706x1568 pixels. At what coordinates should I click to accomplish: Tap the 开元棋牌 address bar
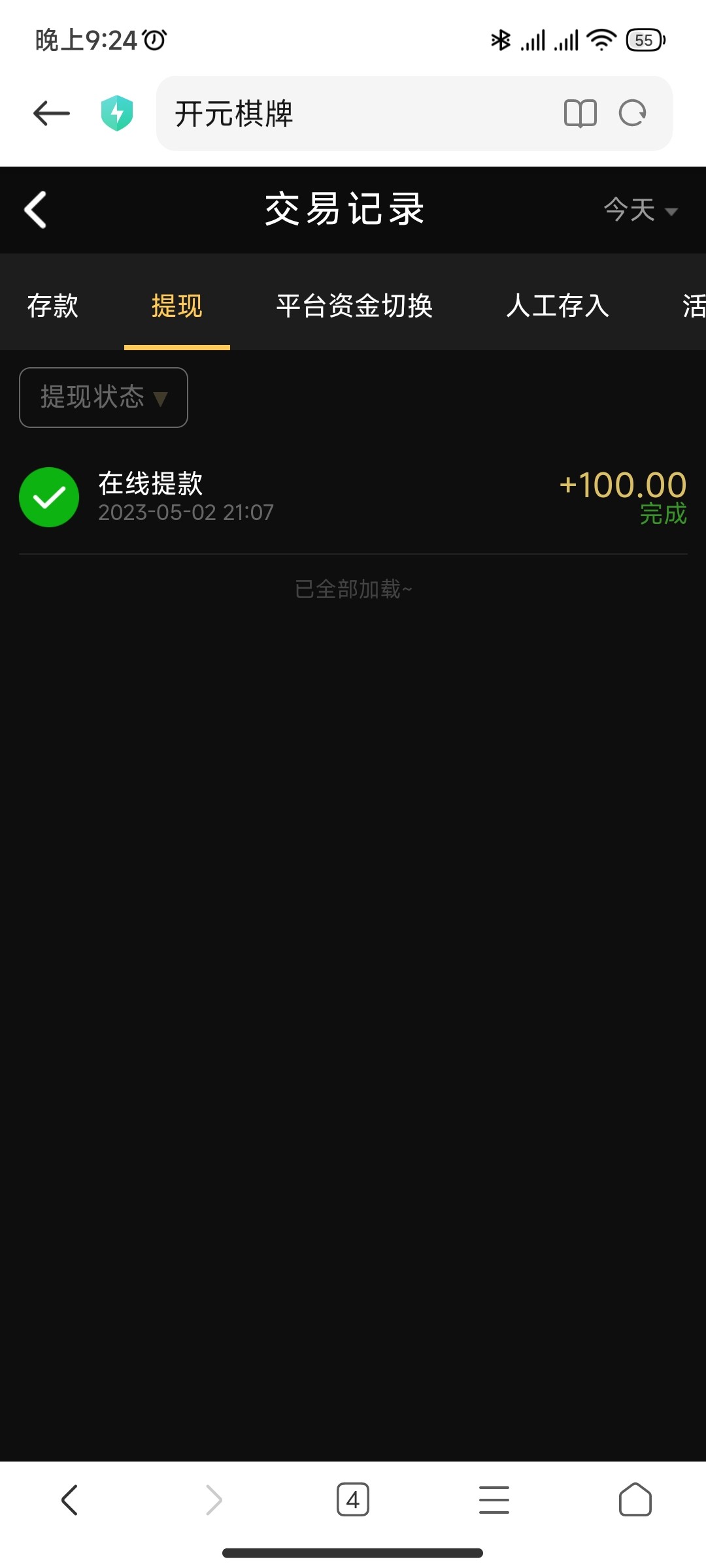(353, 113)
